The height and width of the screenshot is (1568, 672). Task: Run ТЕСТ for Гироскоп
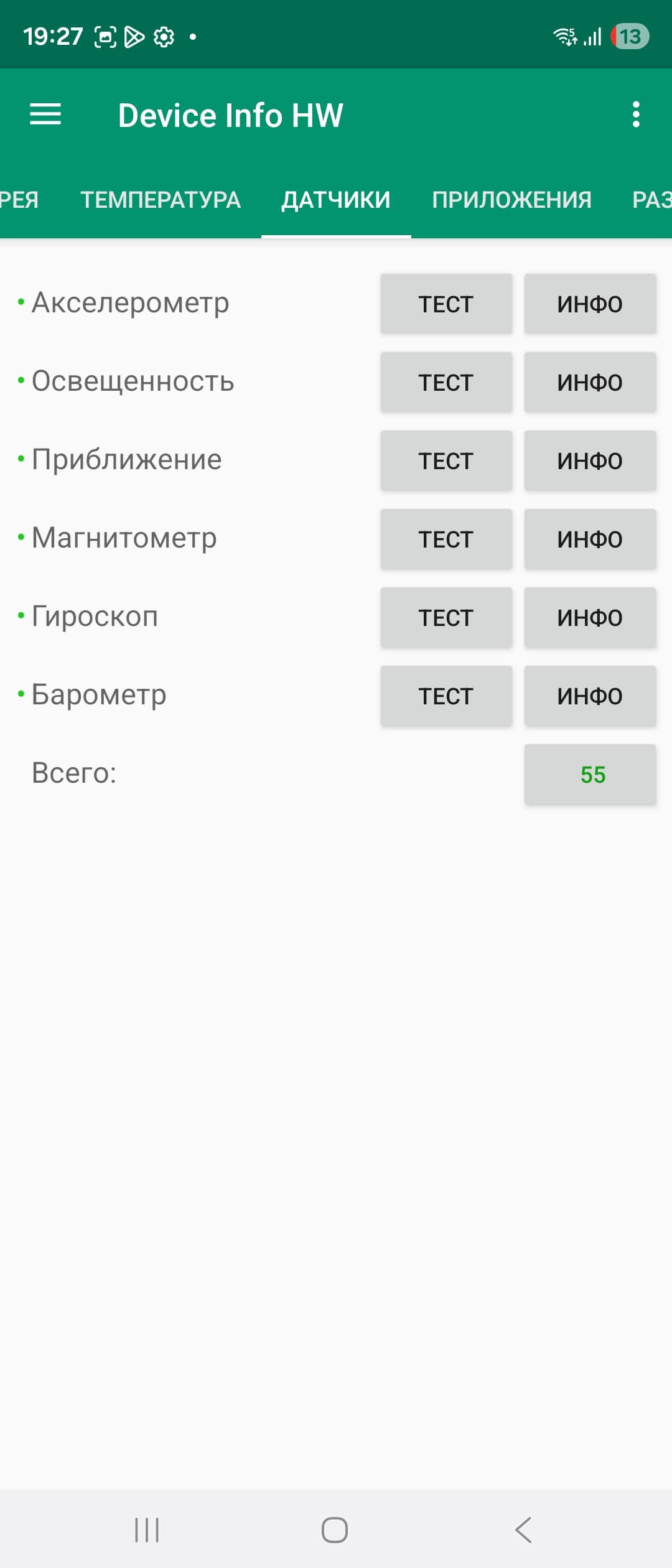point(446,618)
